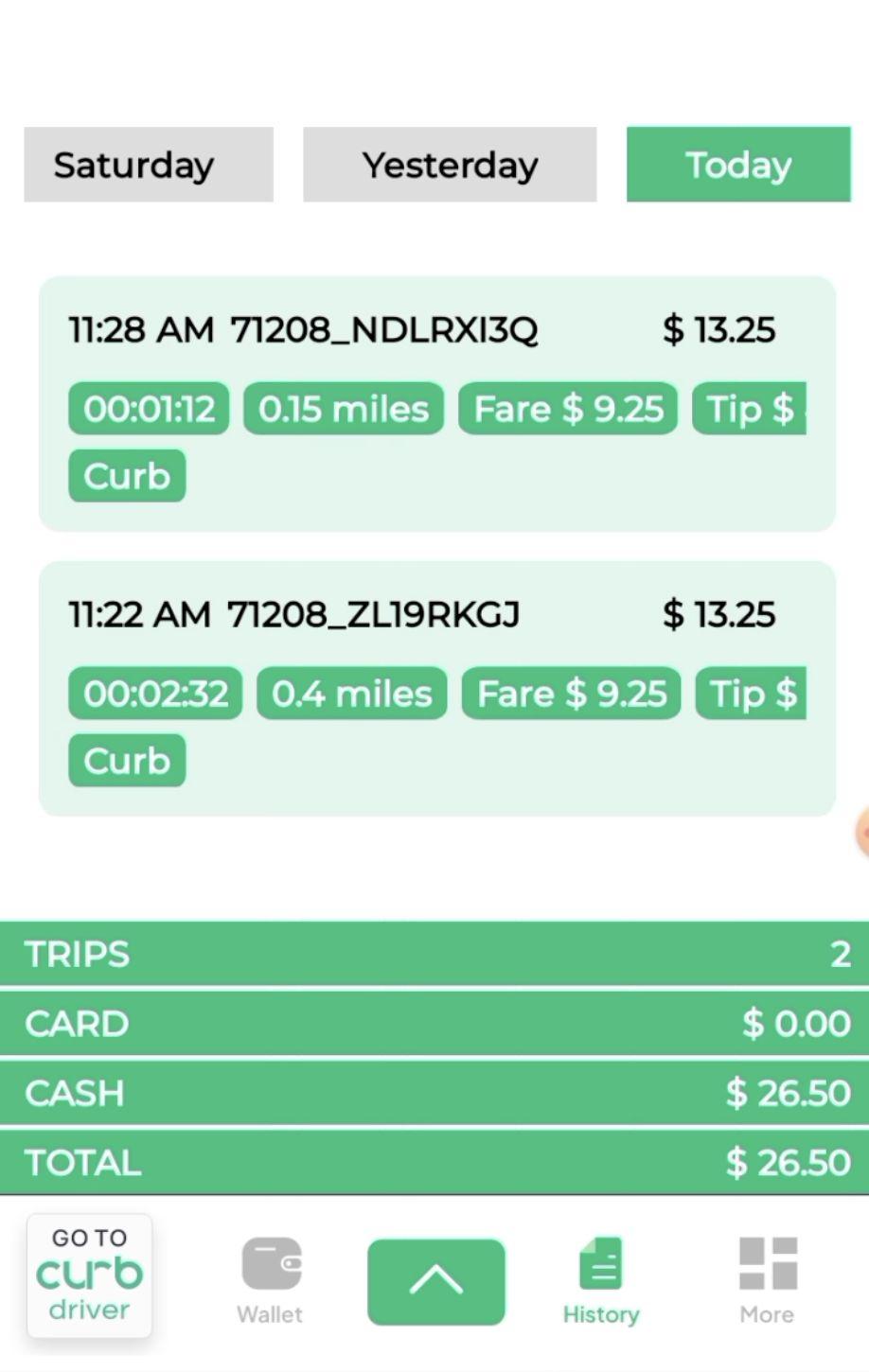Image resolution: width=869 pixels, height=1372 pixels.
Task: Open the Wallet tab
Action: click(x=271, y=1279)
